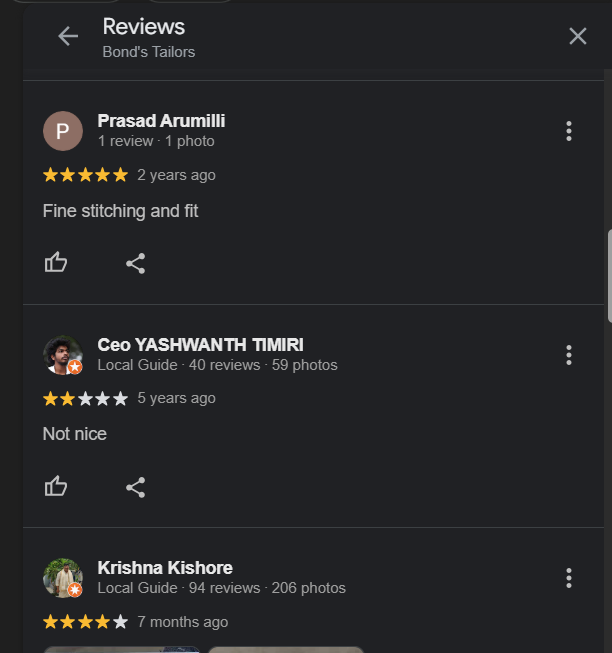Open more options on Ceo YASHWANTH TIMIRI's review
The image size is (612, 653).
pyautogui.click(x=568, y=355)
